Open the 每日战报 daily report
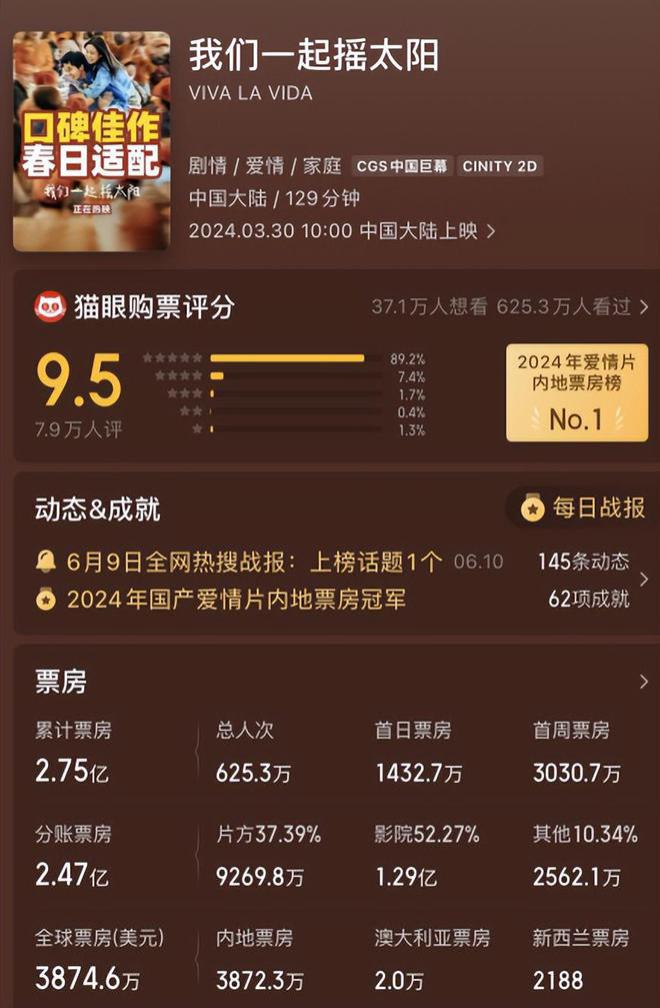The width and height of the screenshot is (660, 1008). 585,507
